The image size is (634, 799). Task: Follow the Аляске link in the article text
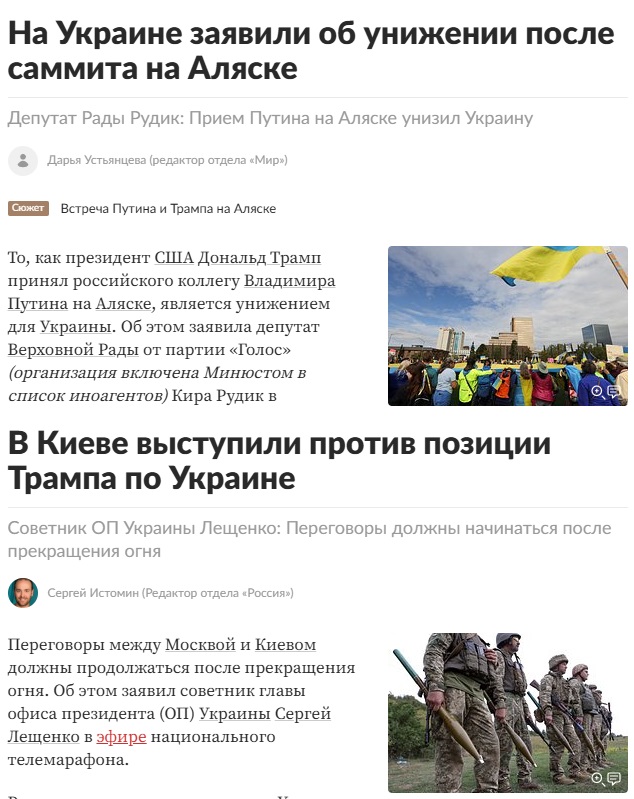click(x=124, y=304)
